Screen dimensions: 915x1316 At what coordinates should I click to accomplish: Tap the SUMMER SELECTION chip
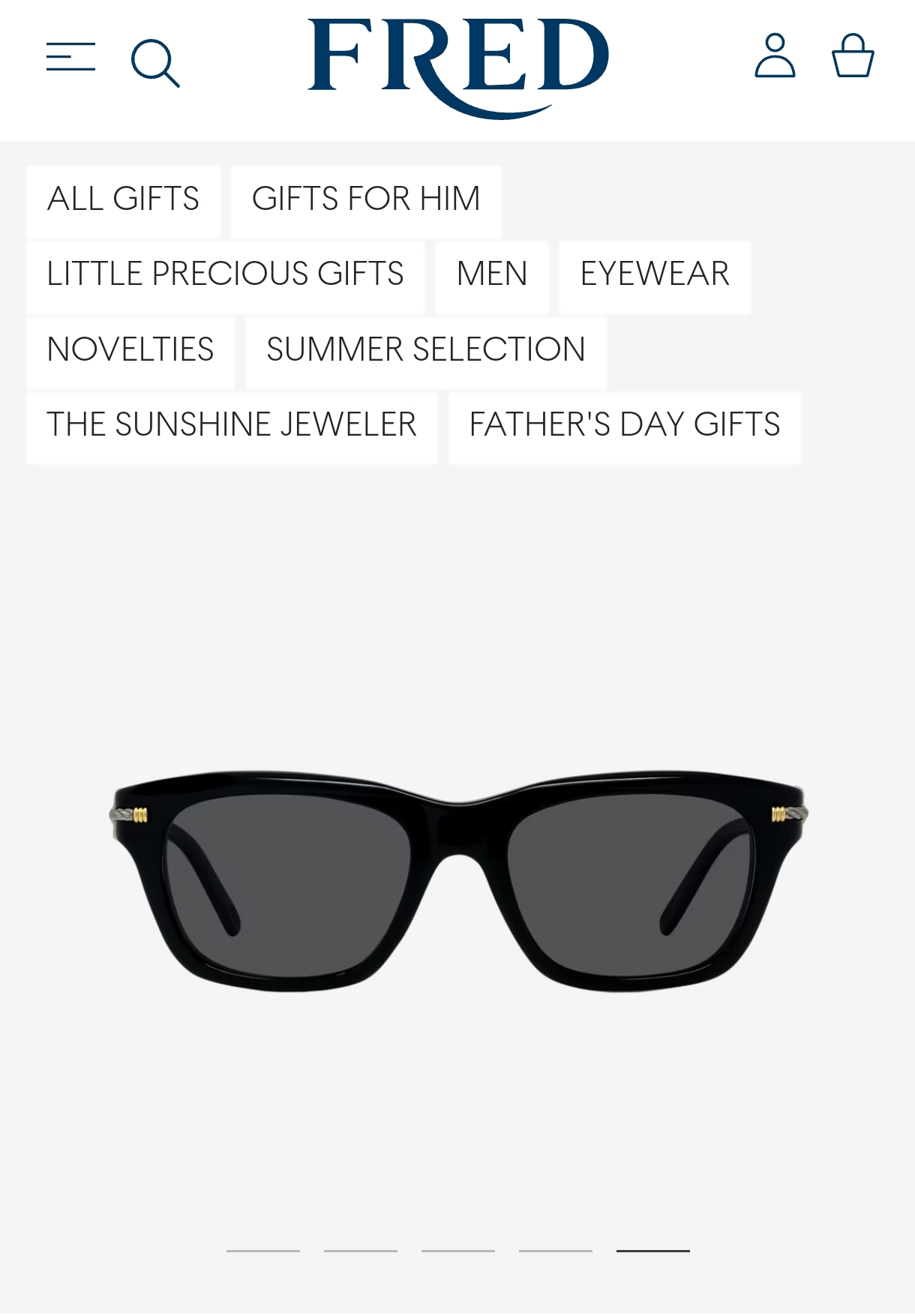point(426,350)
